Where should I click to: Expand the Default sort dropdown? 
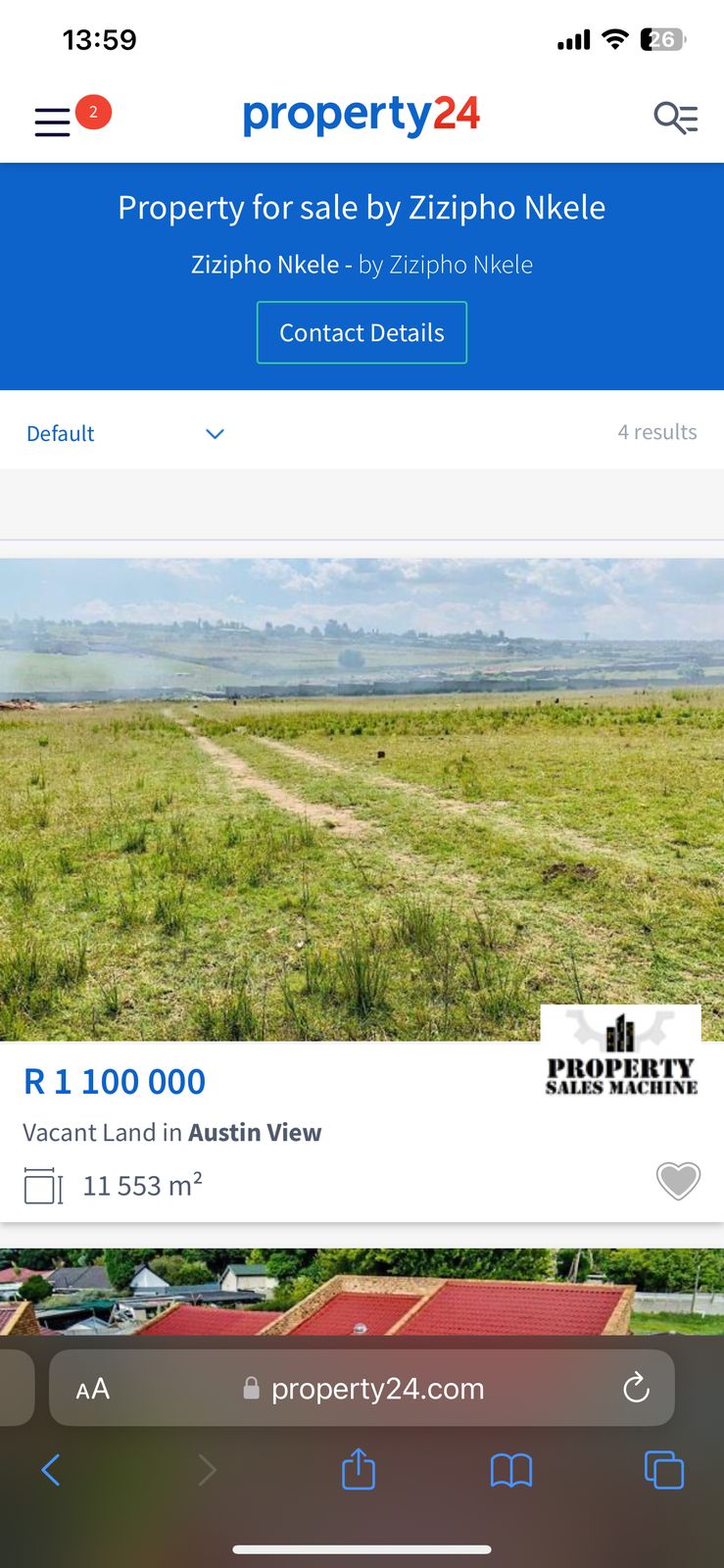click(125, 433)
